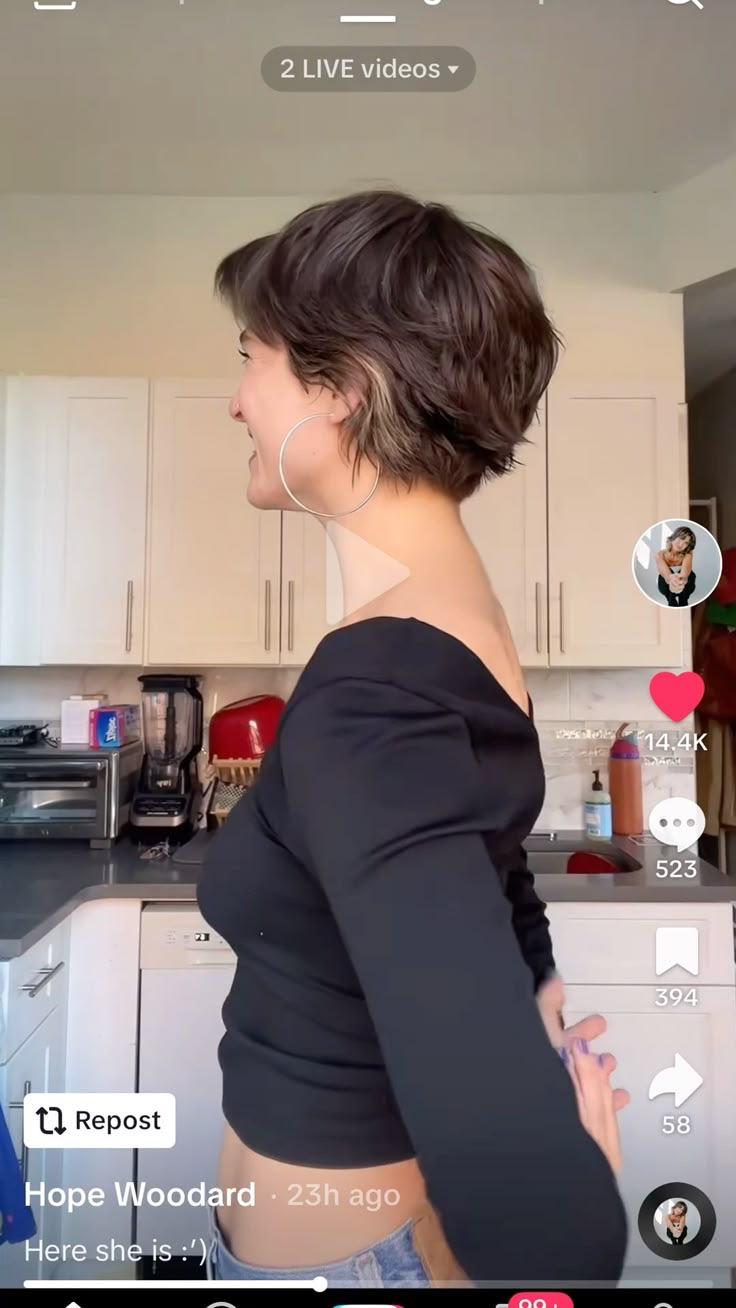
Task: Open Hope Woodard's profile from username
Action: click(x=140, y=1195)
